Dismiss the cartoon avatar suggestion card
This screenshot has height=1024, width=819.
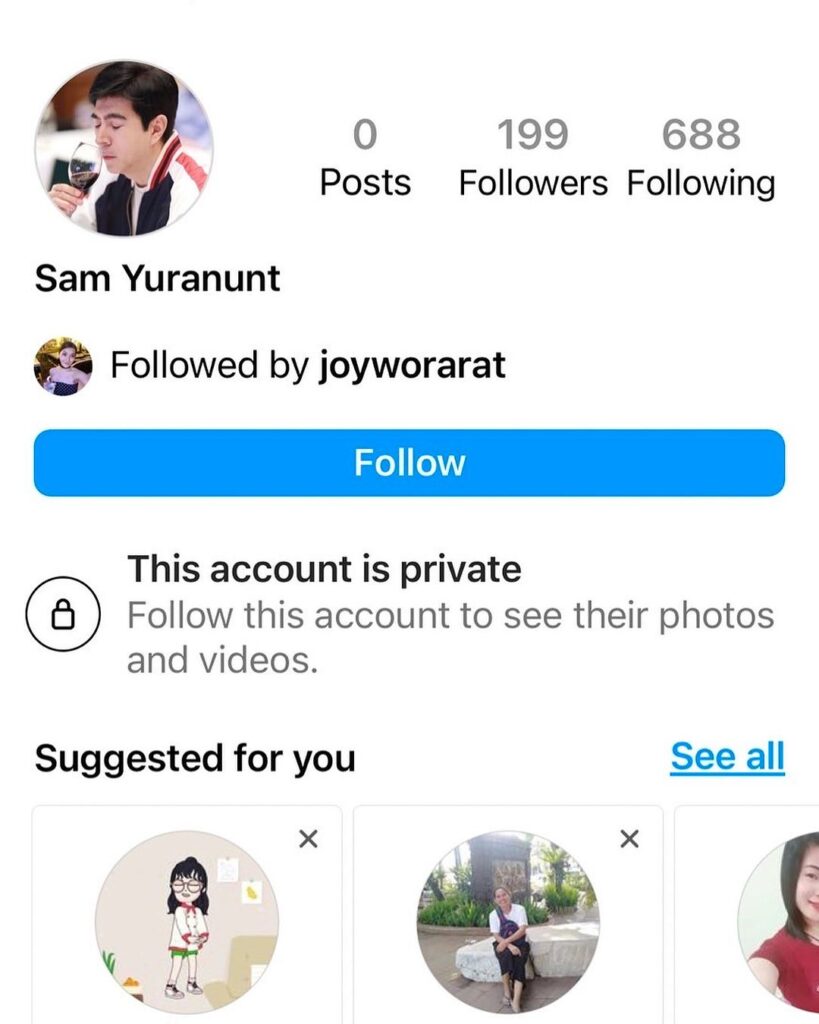click(x=309, y=840)
